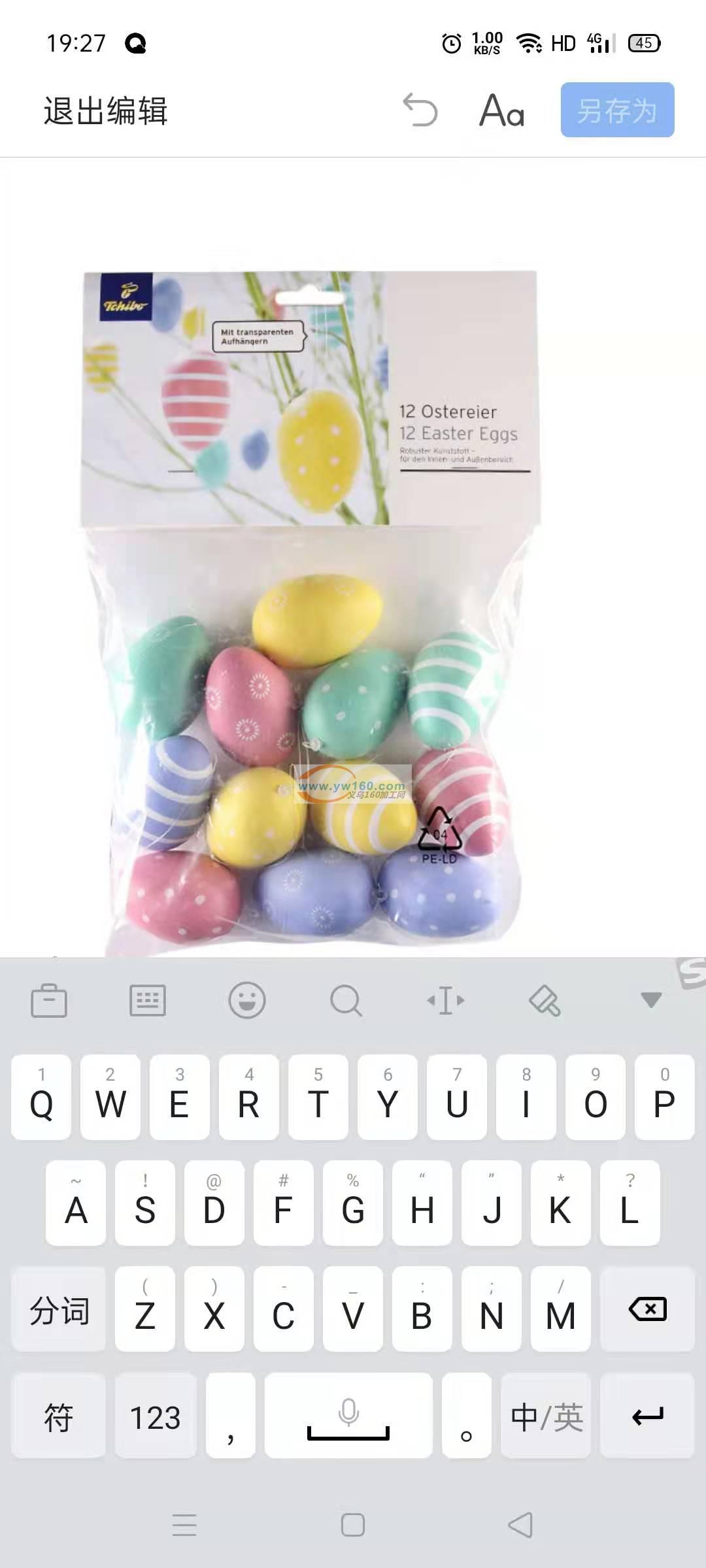Open the Aa text formatting options

tap(502, 110)
